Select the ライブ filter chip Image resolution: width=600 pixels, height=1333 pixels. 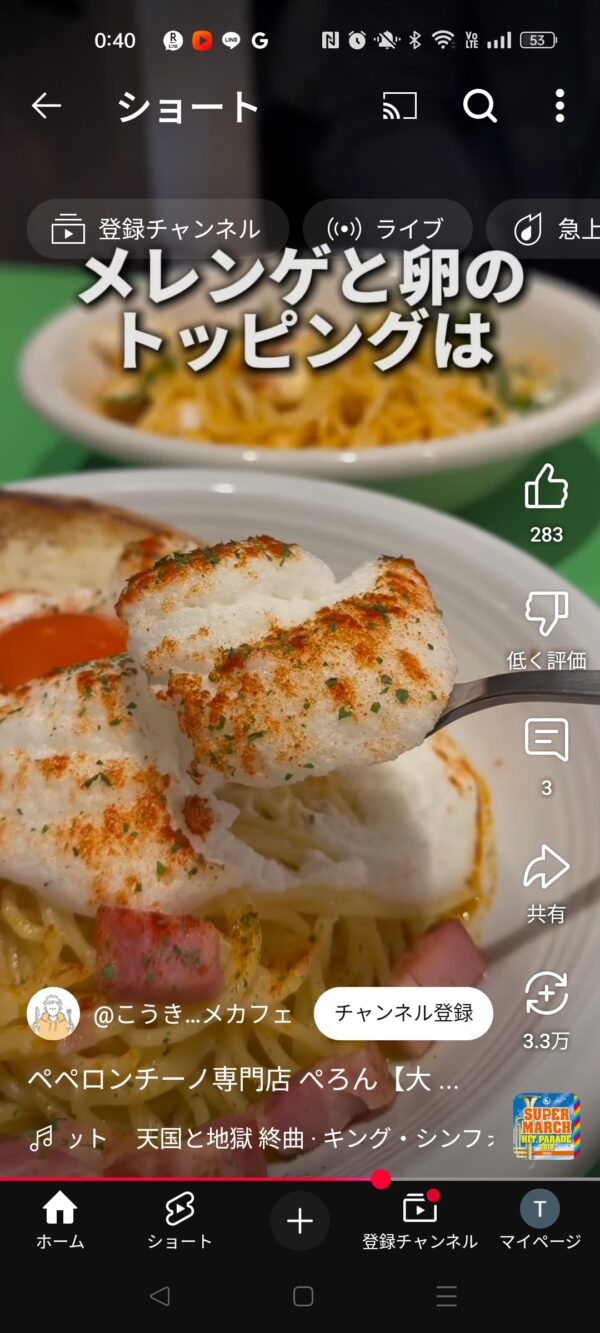pos(387,229)
